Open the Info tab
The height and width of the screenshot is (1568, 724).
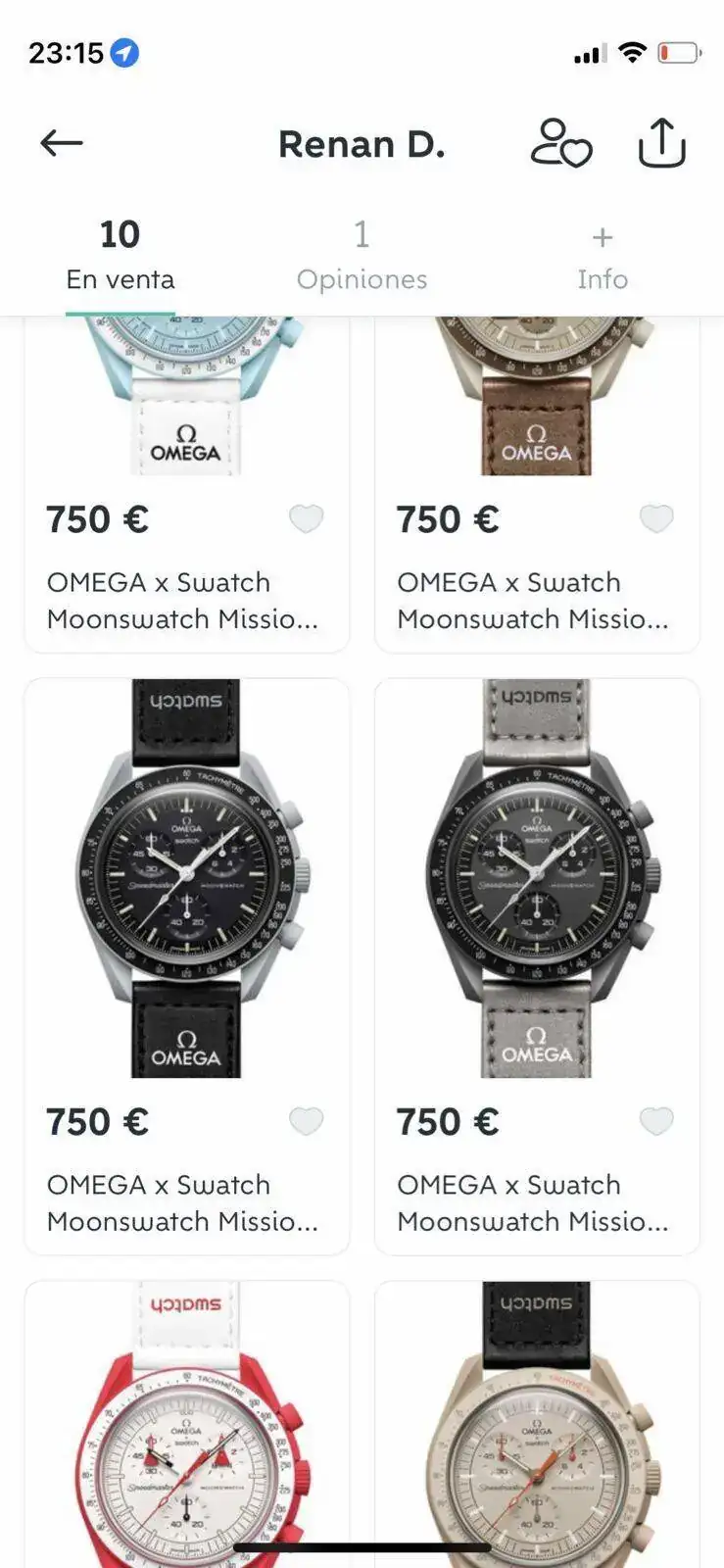[602, 256]
